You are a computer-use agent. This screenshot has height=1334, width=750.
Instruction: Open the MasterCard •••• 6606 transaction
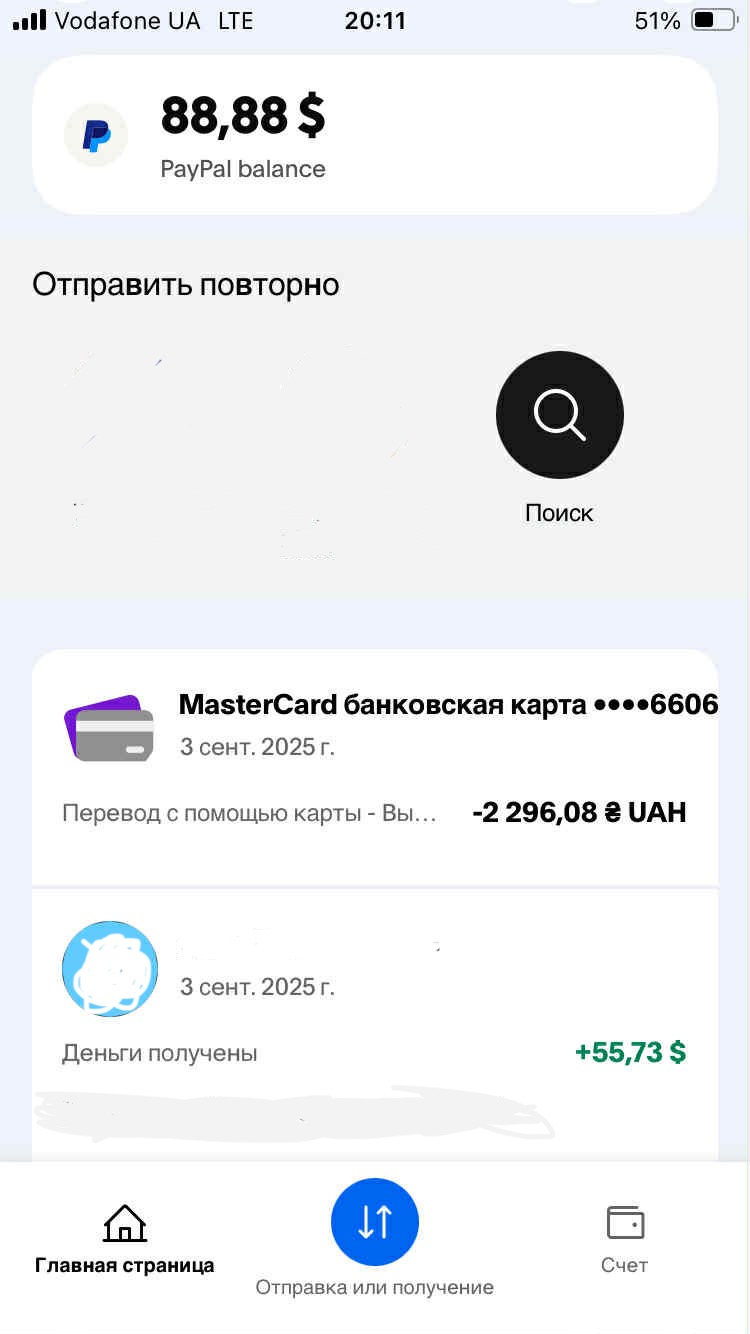tap(375, 767)
